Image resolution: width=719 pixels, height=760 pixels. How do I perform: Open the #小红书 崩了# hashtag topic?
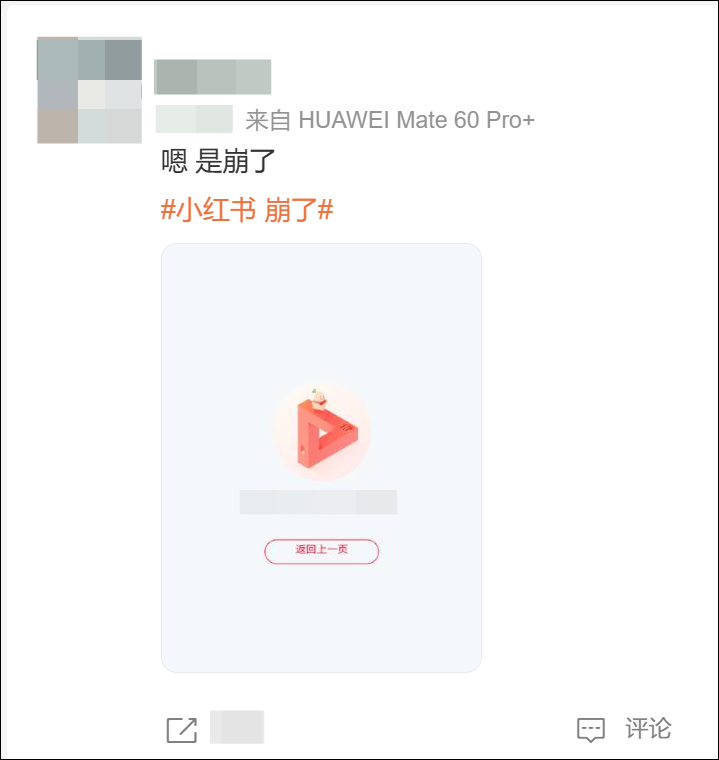pos(247,211)
